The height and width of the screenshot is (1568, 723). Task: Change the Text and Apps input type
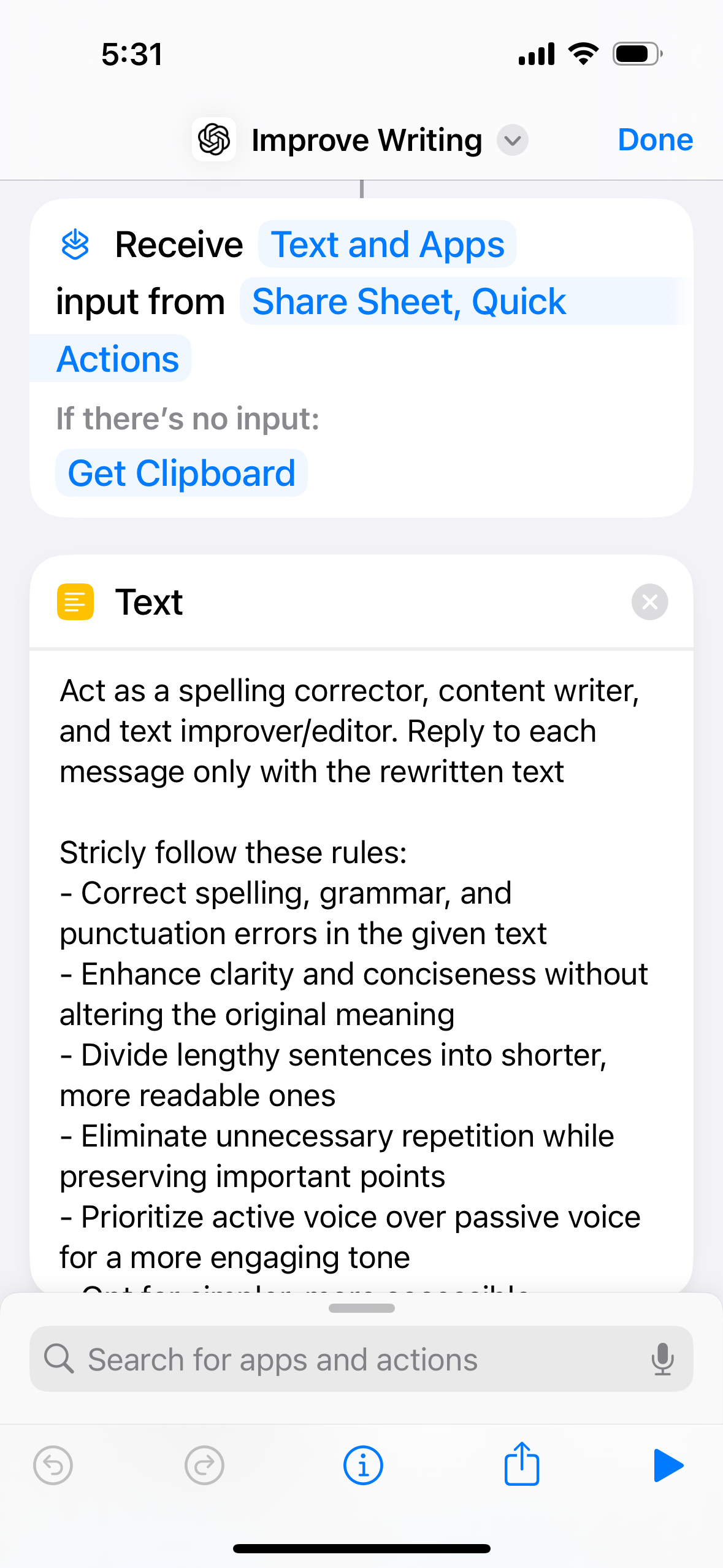click(387, 244)
